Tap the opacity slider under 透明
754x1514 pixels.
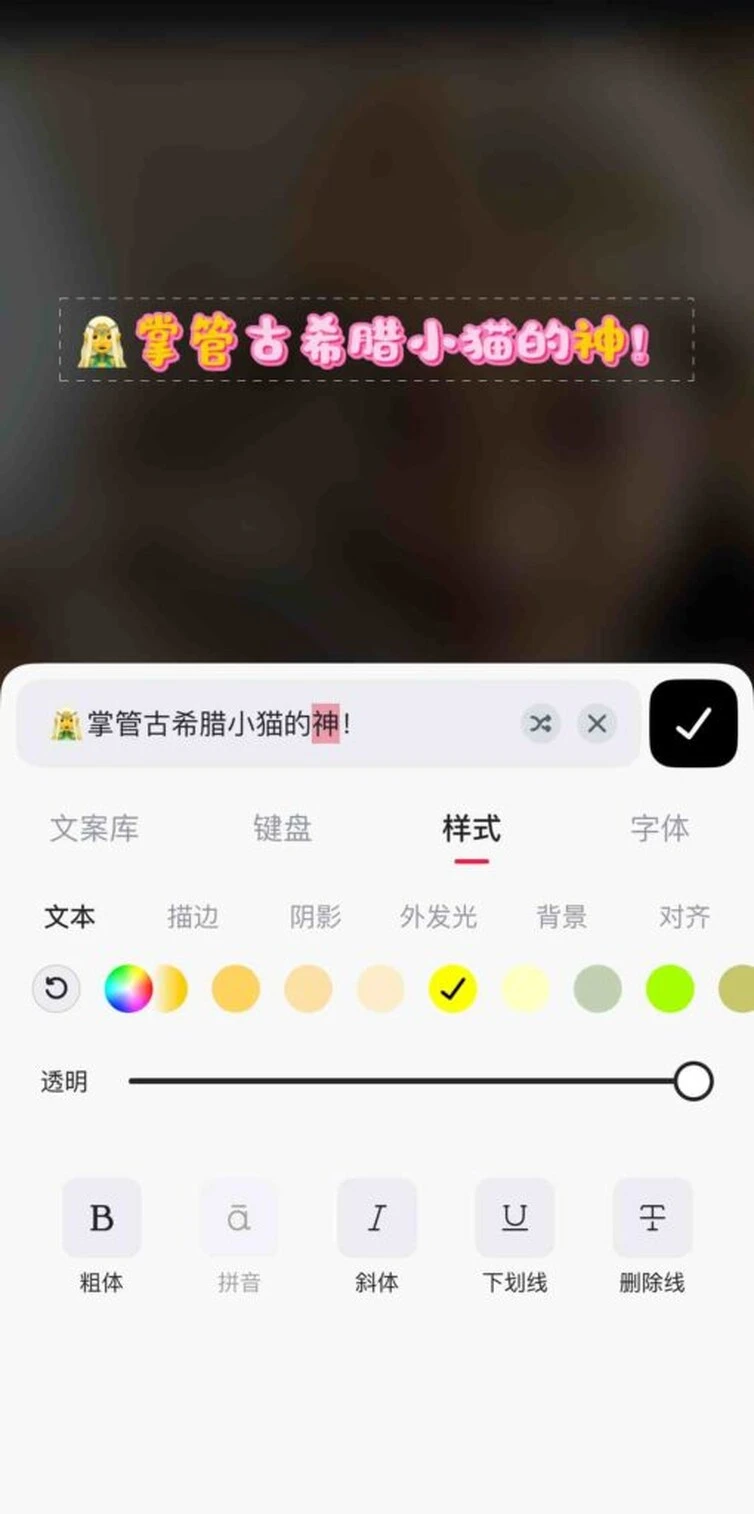(x=410, y=1081)
